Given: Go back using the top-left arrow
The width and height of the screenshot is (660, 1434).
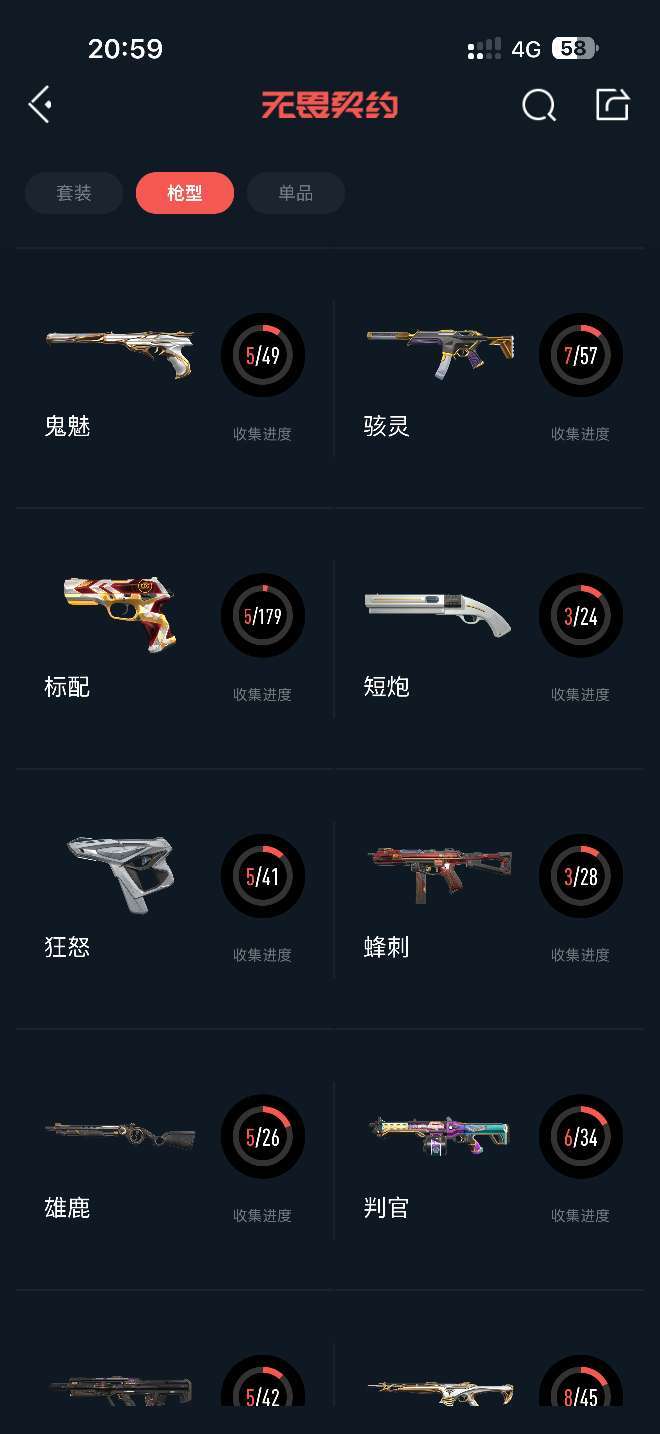Looking at the screenshot, I should click(40, 104).
